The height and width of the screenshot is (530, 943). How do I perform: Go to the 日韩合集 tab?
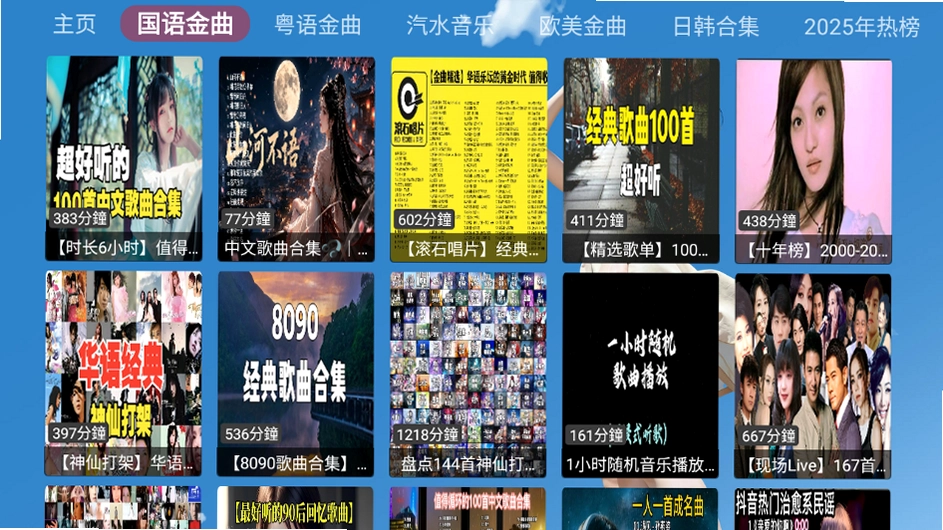click(x=716, y=26)
